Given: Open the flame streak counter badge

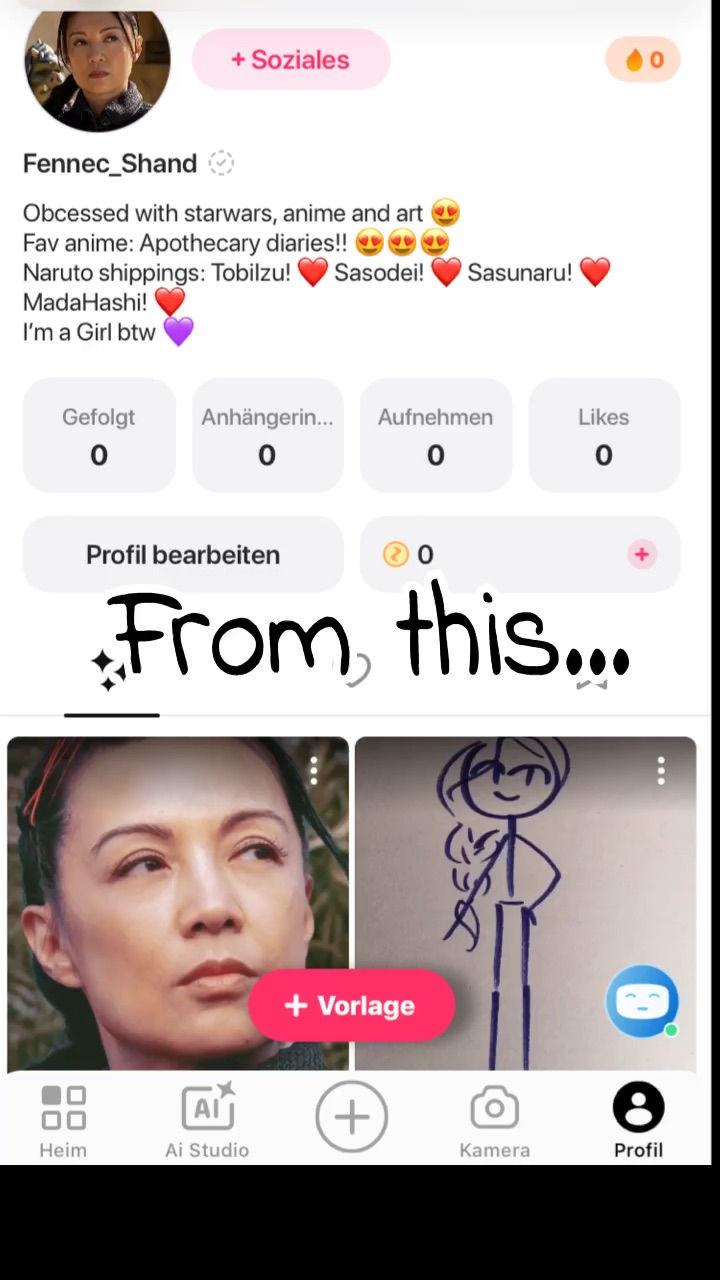Looking at the screenshot, I should tap(643, 60).
